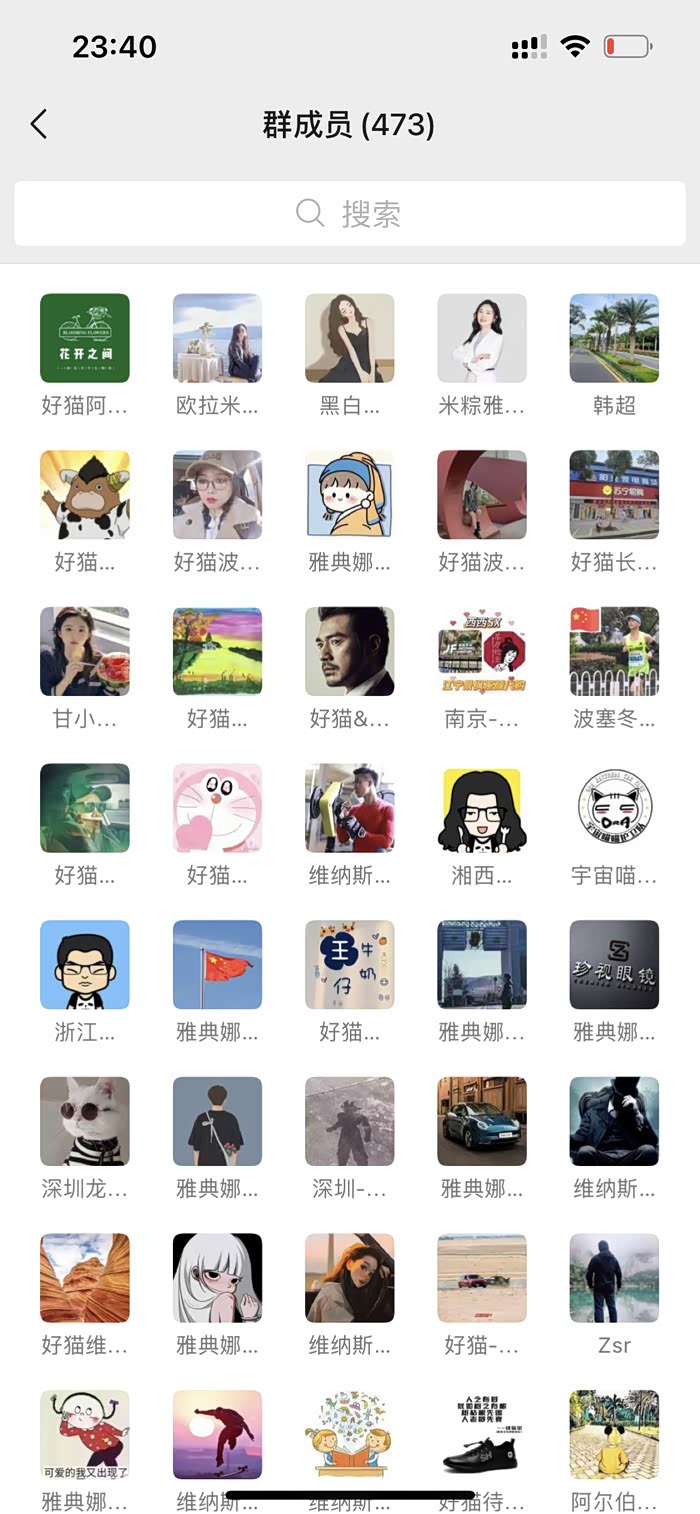Open member named 好猫维…
The image size is (700, 1514).
point(85,1278)
